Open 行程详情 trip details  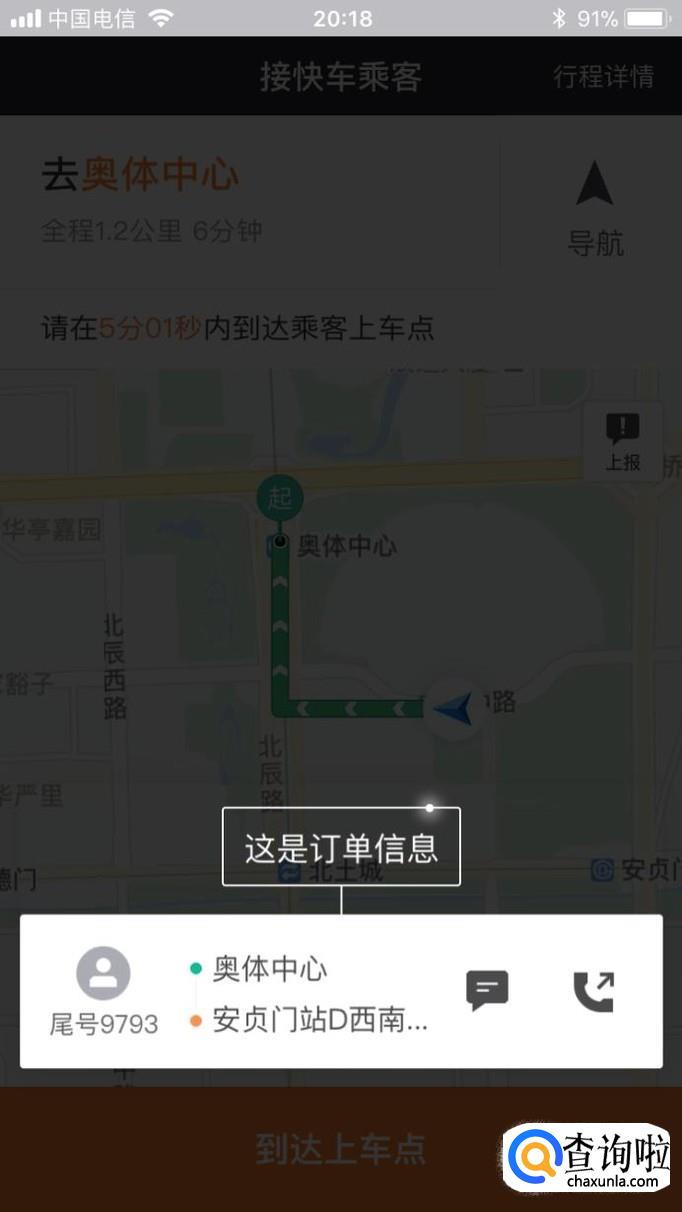pos(604,77)
